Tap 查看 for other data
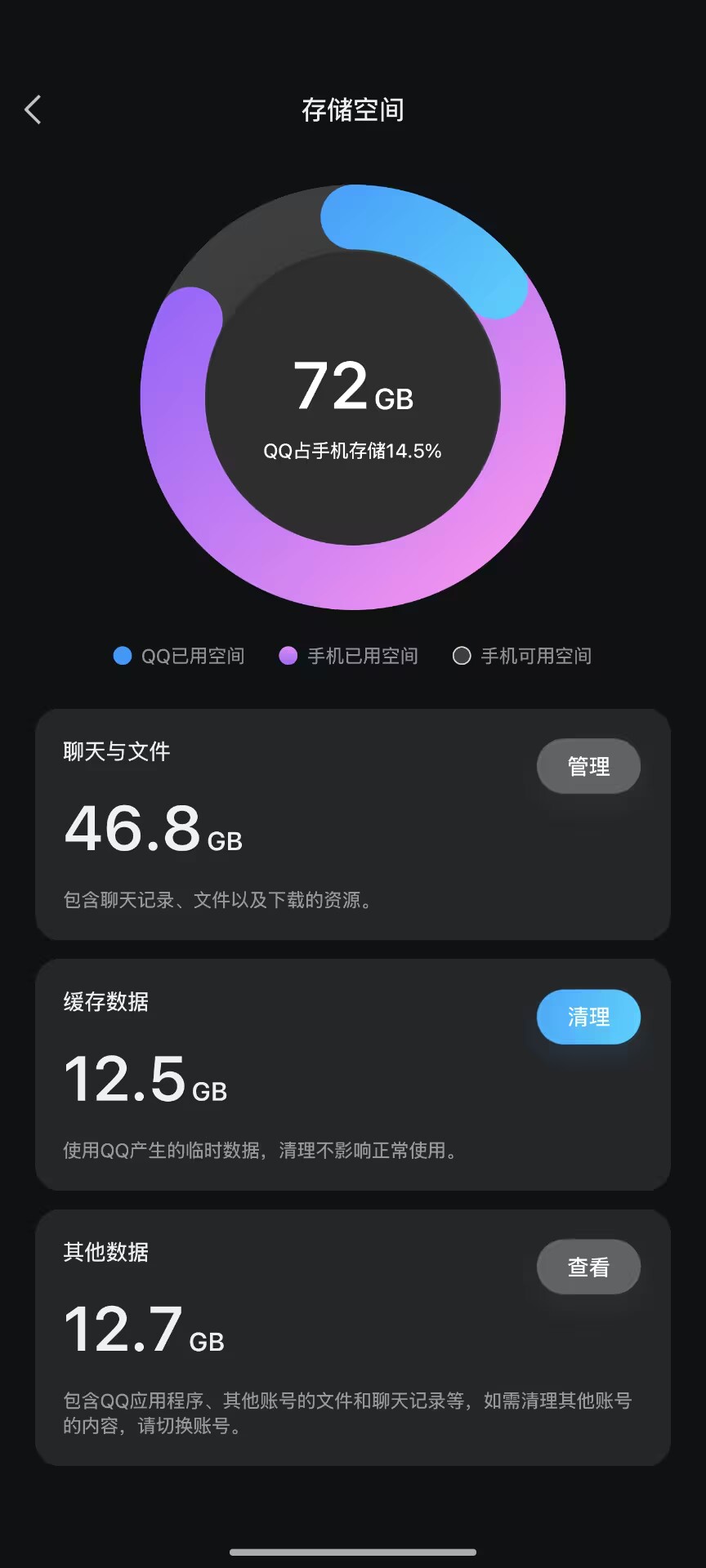The width and height of the screenshot is (706, 1568). coord(588,1267)
